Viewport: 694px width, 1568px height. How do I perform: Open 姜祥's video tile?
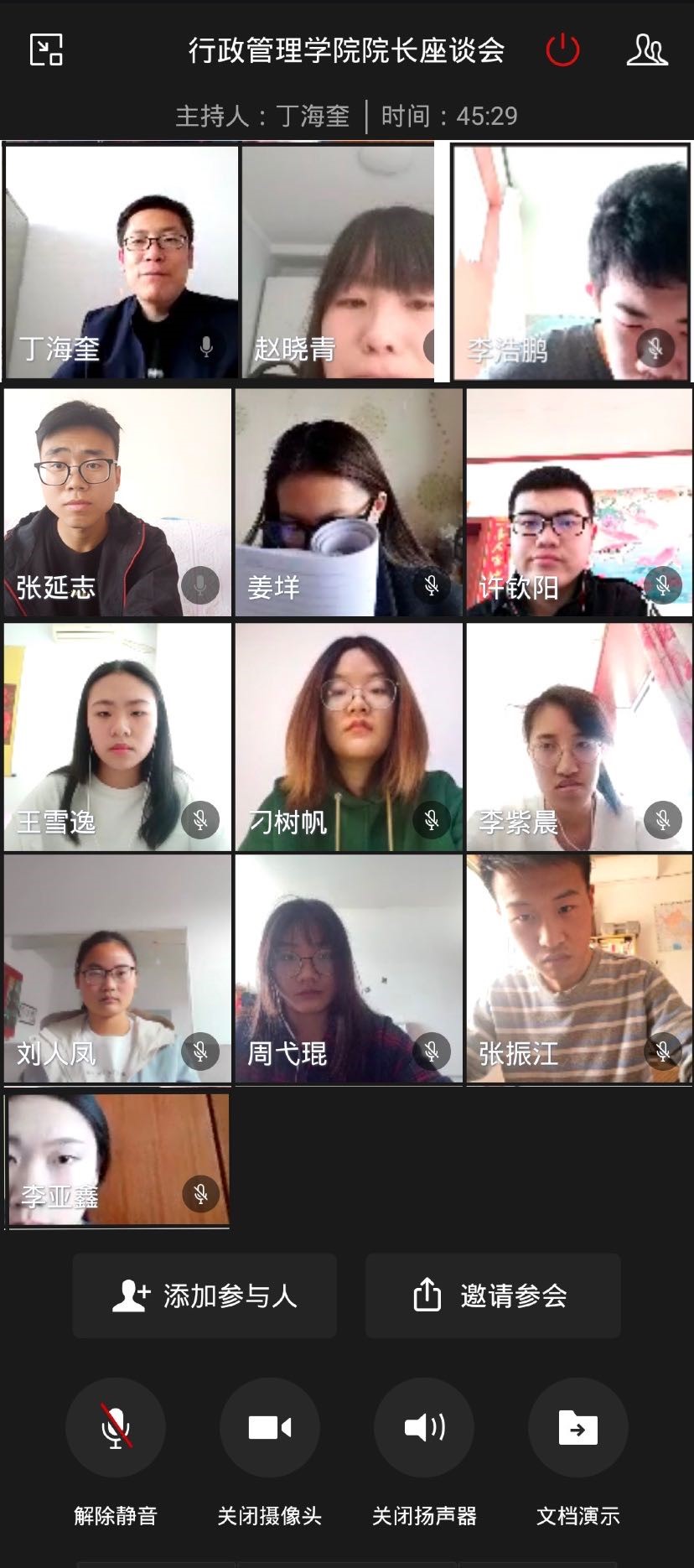(x=349, y=501)
